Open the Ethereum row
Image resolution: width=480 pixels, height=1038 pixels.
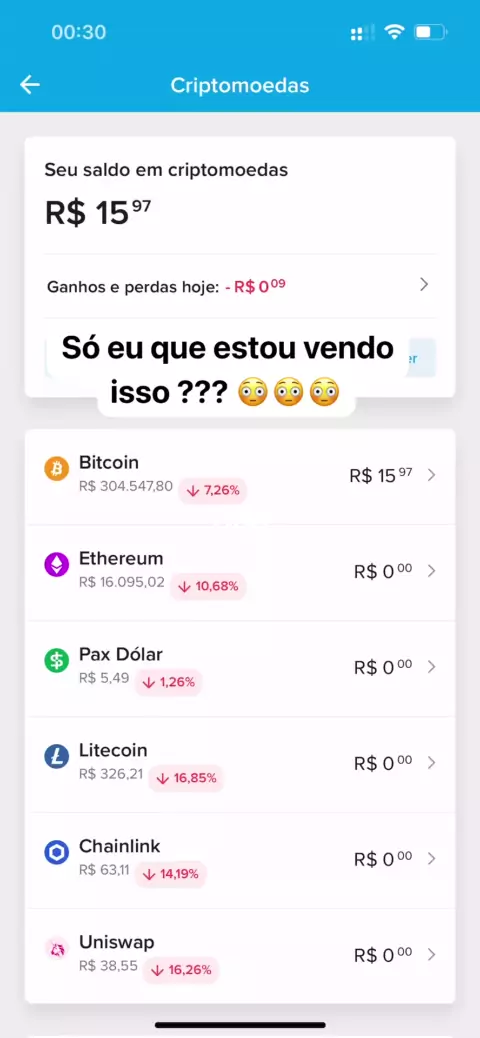tap(240, 573)
